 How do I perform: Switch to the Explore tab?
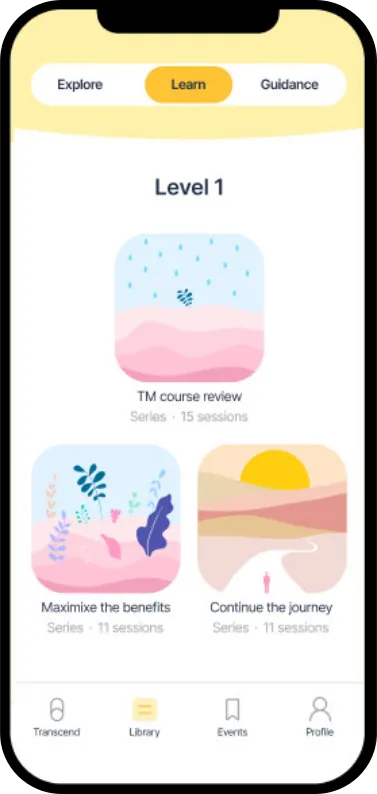pyautogui.click(x=80, y=85)
